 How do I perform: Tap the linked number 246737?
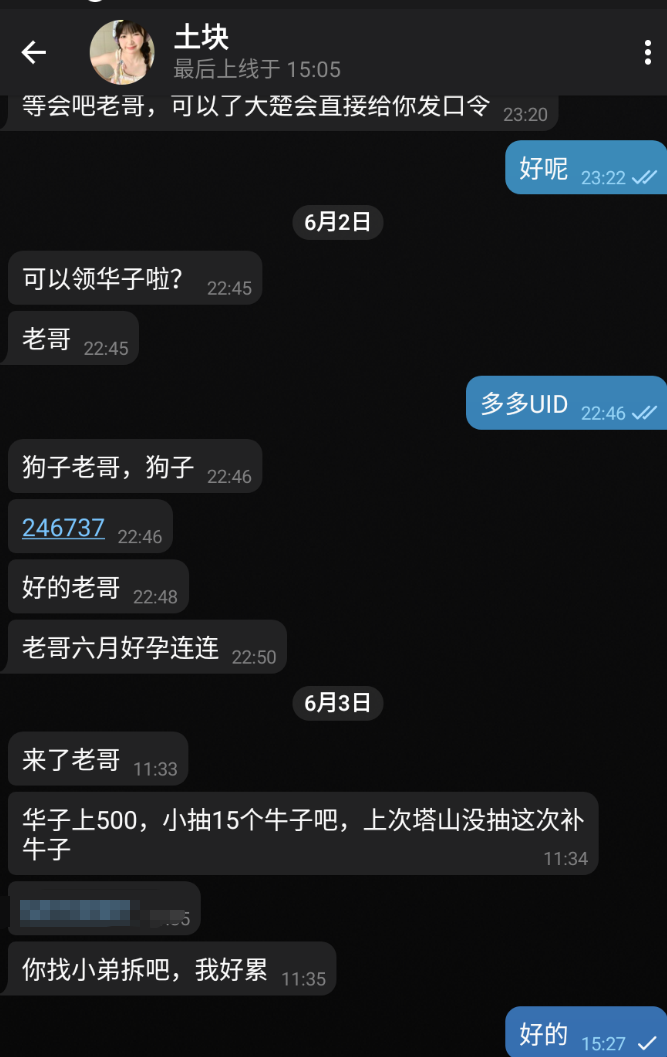coord(63,528)
